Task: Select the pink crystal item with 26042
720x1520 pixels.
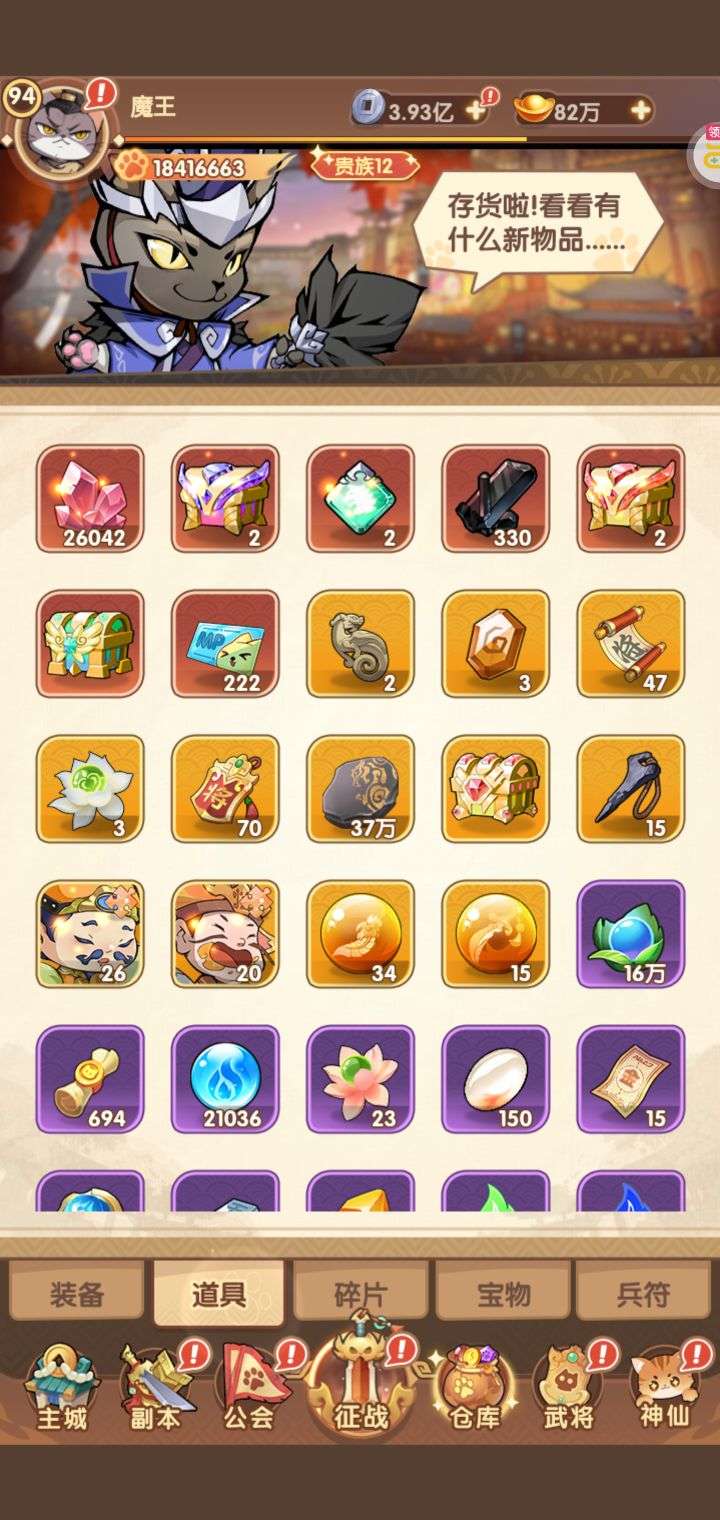Action: (x=90, y=498)
